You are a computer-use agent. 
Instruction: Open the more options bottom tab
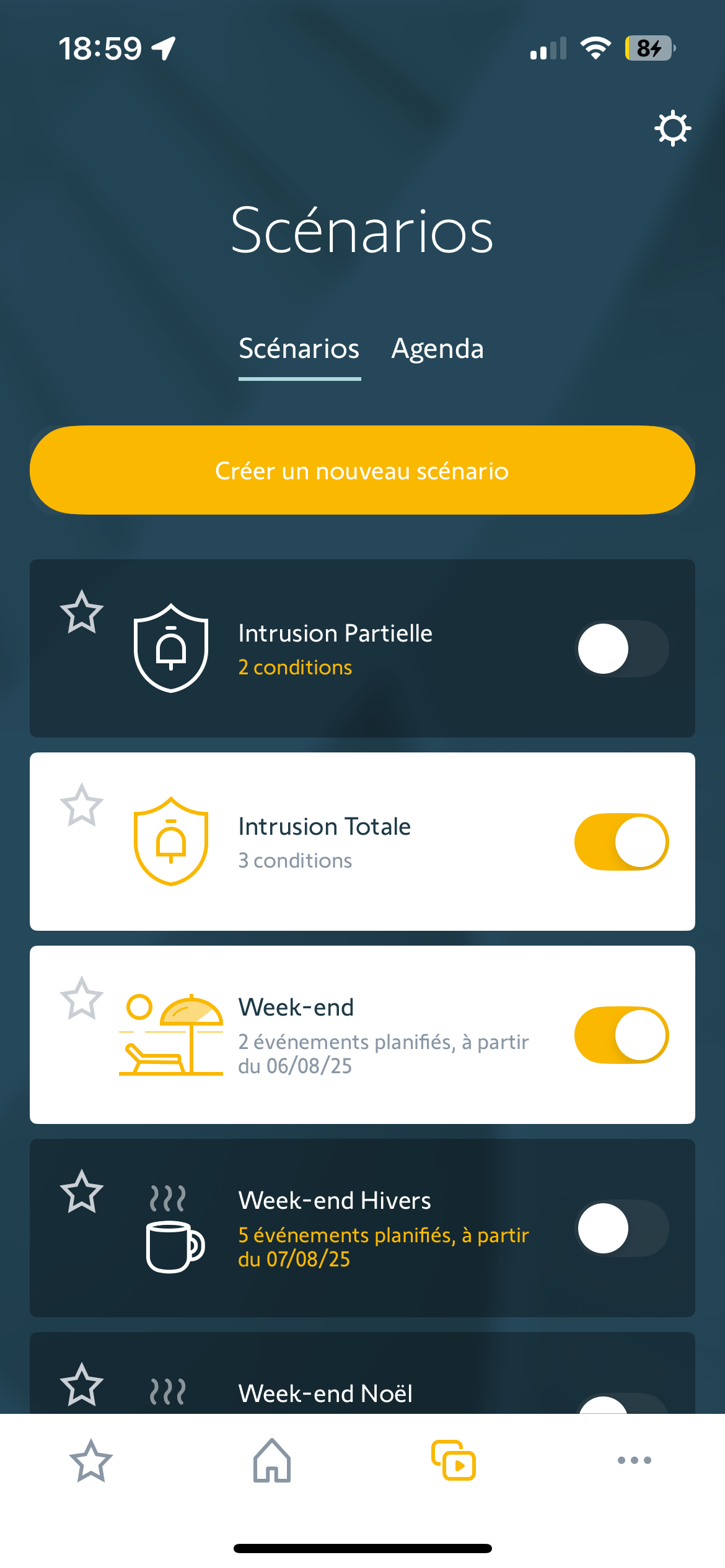[x=634, y=1461]
